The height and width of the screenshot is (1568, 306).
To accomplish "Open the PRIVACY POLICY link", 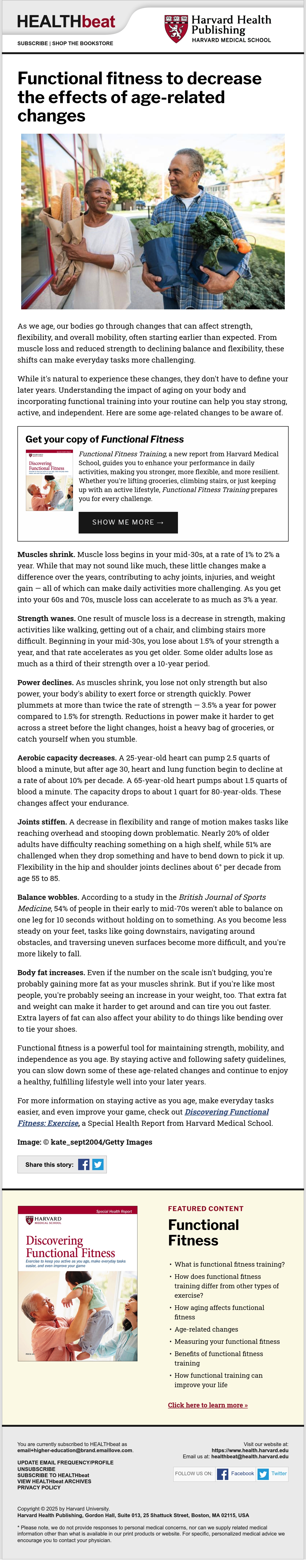I will (x=39, y=1487).
